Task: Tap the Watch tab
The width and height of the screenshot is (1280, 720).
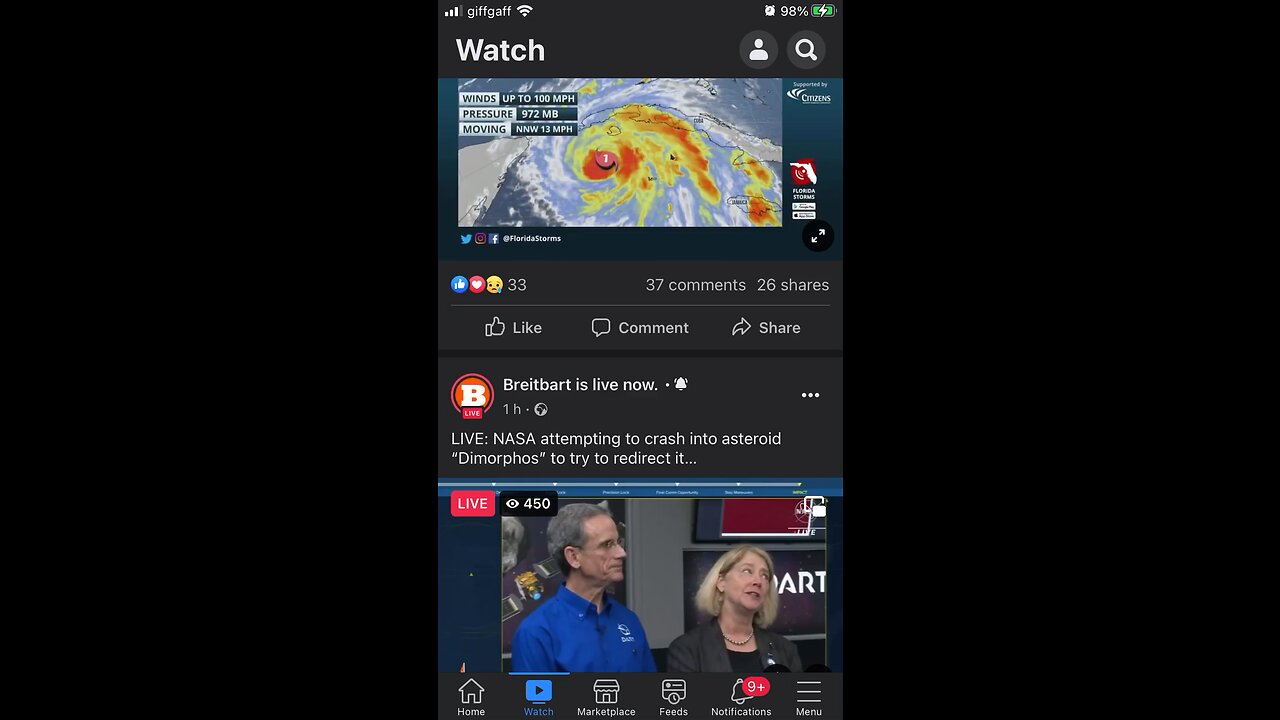Action: (x=538, y=697)
